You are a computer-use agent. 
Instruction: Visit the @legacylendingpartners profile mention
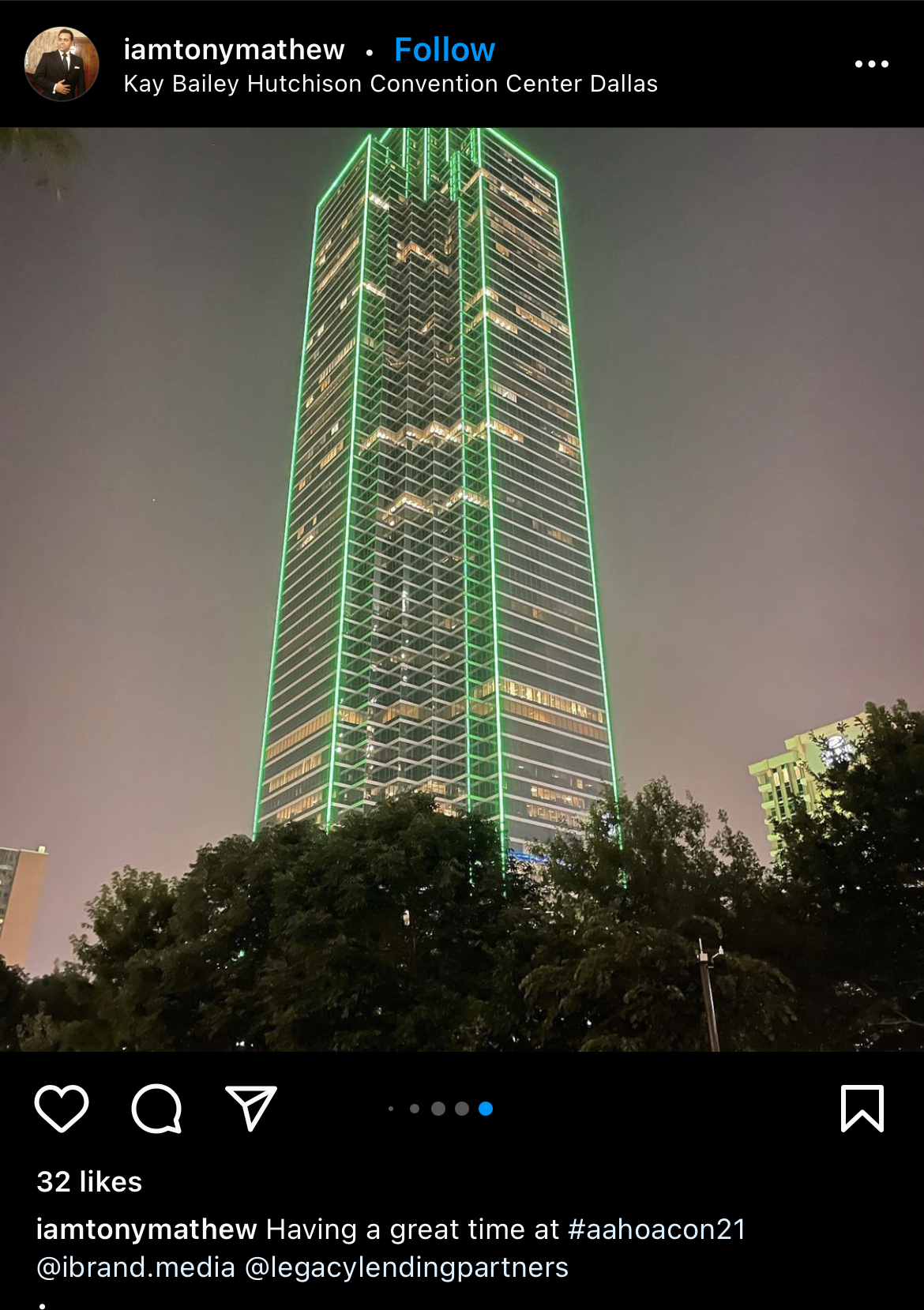tap(407, 1267)
